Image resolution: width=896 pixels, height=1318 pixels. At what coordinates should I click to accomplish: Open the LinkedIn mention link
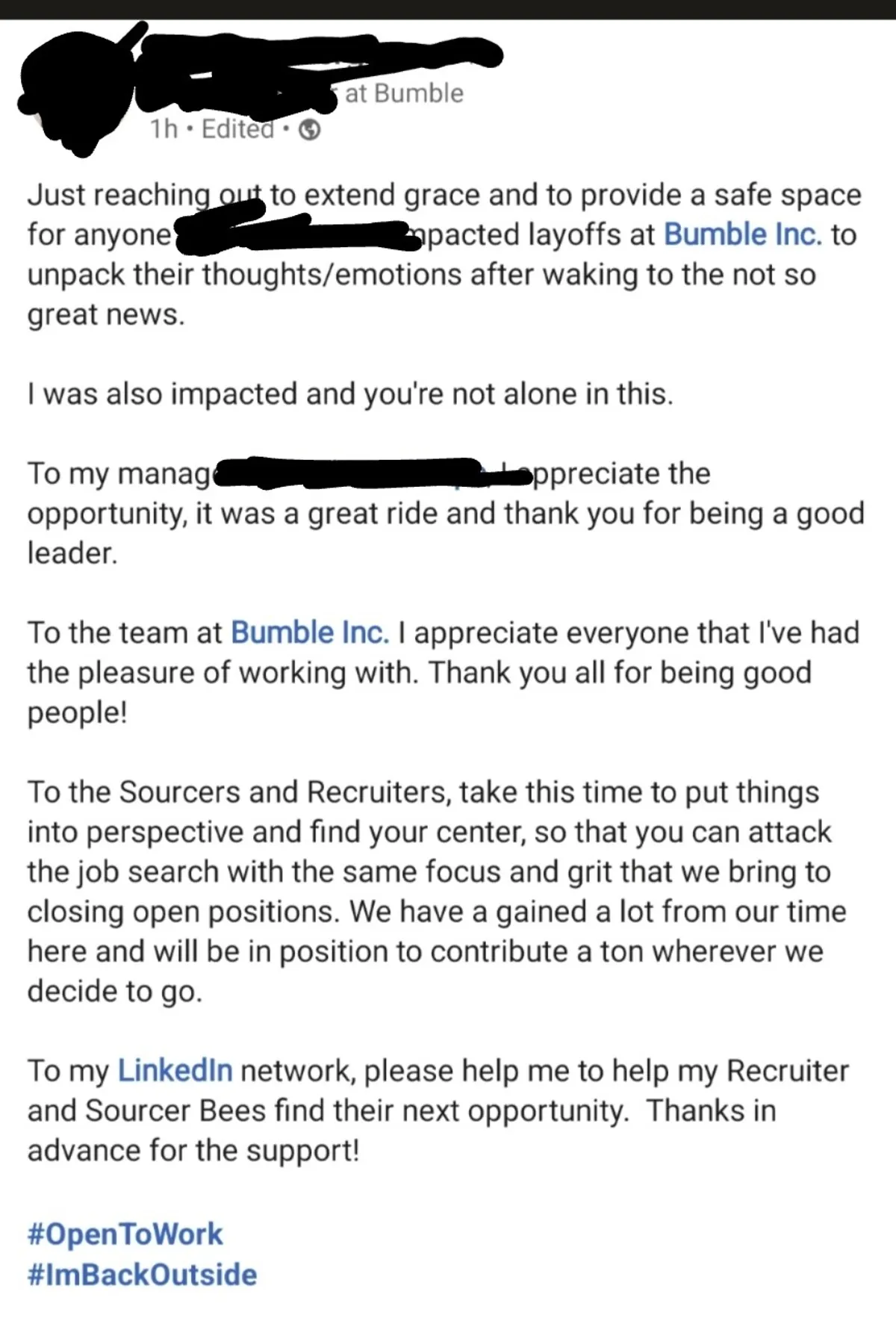(x=175, y=1071)
